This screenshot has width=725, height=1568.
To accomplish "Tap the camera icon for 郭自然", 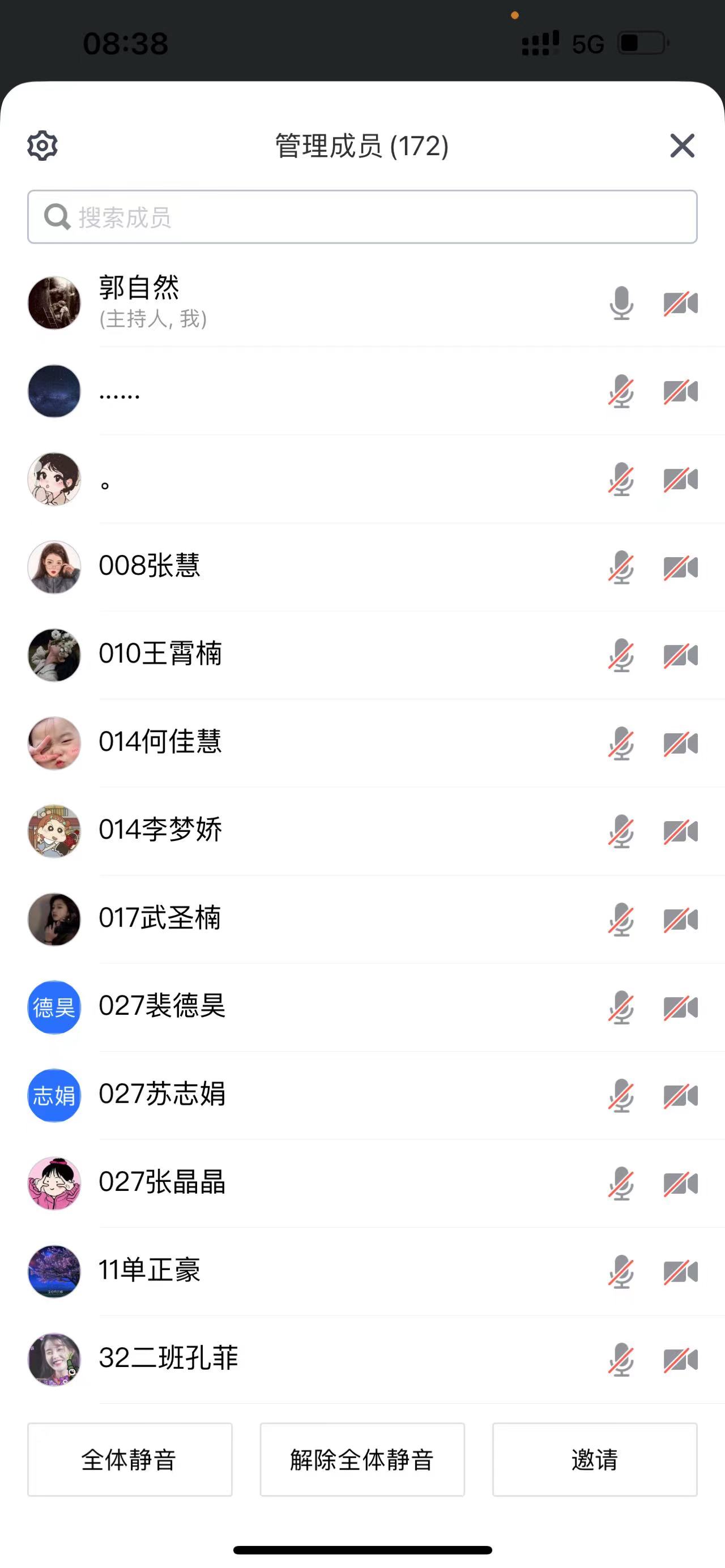I will [x=681, y=303].
